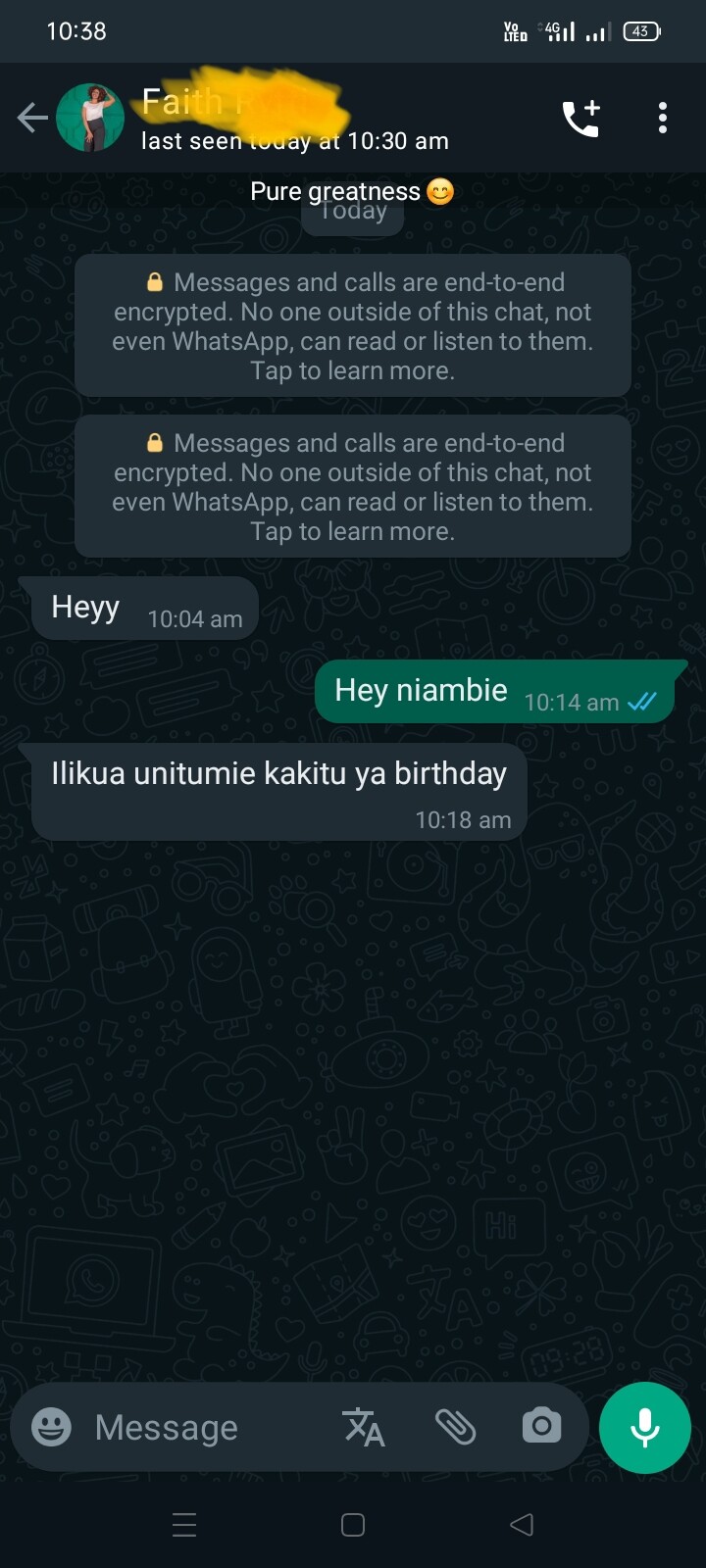The width and height of the screenshot is (706, 1568).
Task: Open the camera from message bar
Action: [541, 1426]
